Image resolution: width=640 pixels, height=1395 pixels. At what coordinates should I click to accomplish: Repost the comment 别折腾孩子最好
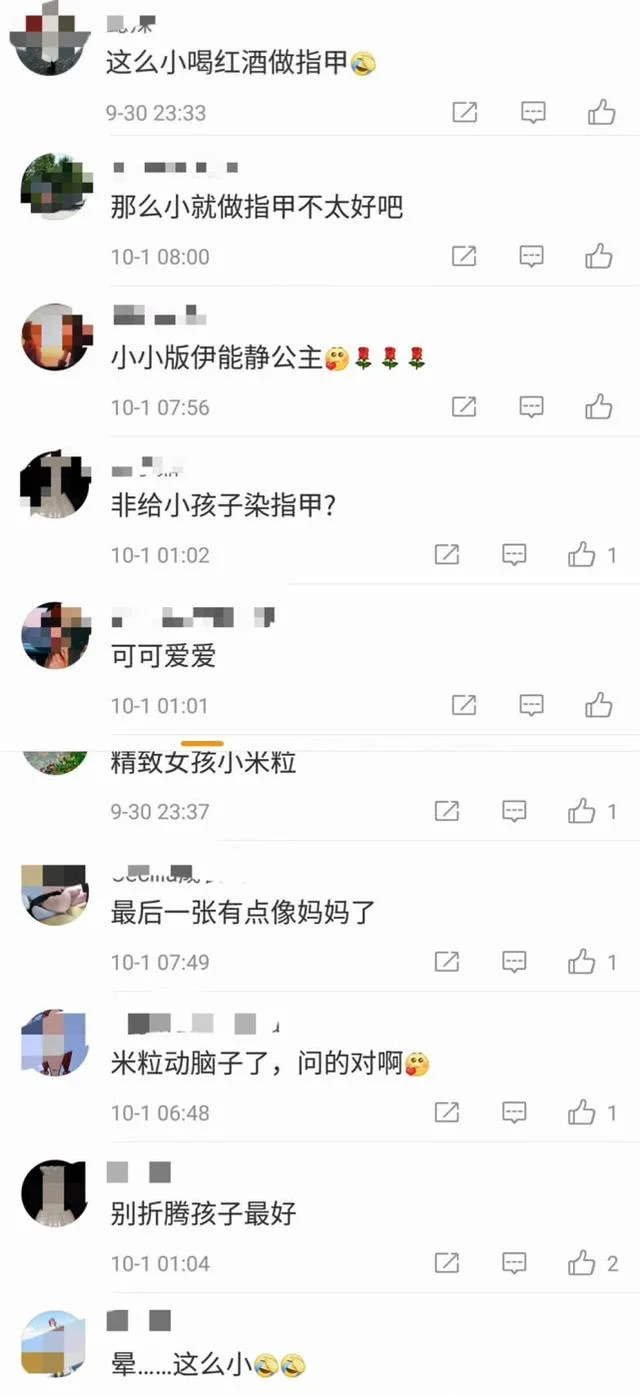point(447,1263)
